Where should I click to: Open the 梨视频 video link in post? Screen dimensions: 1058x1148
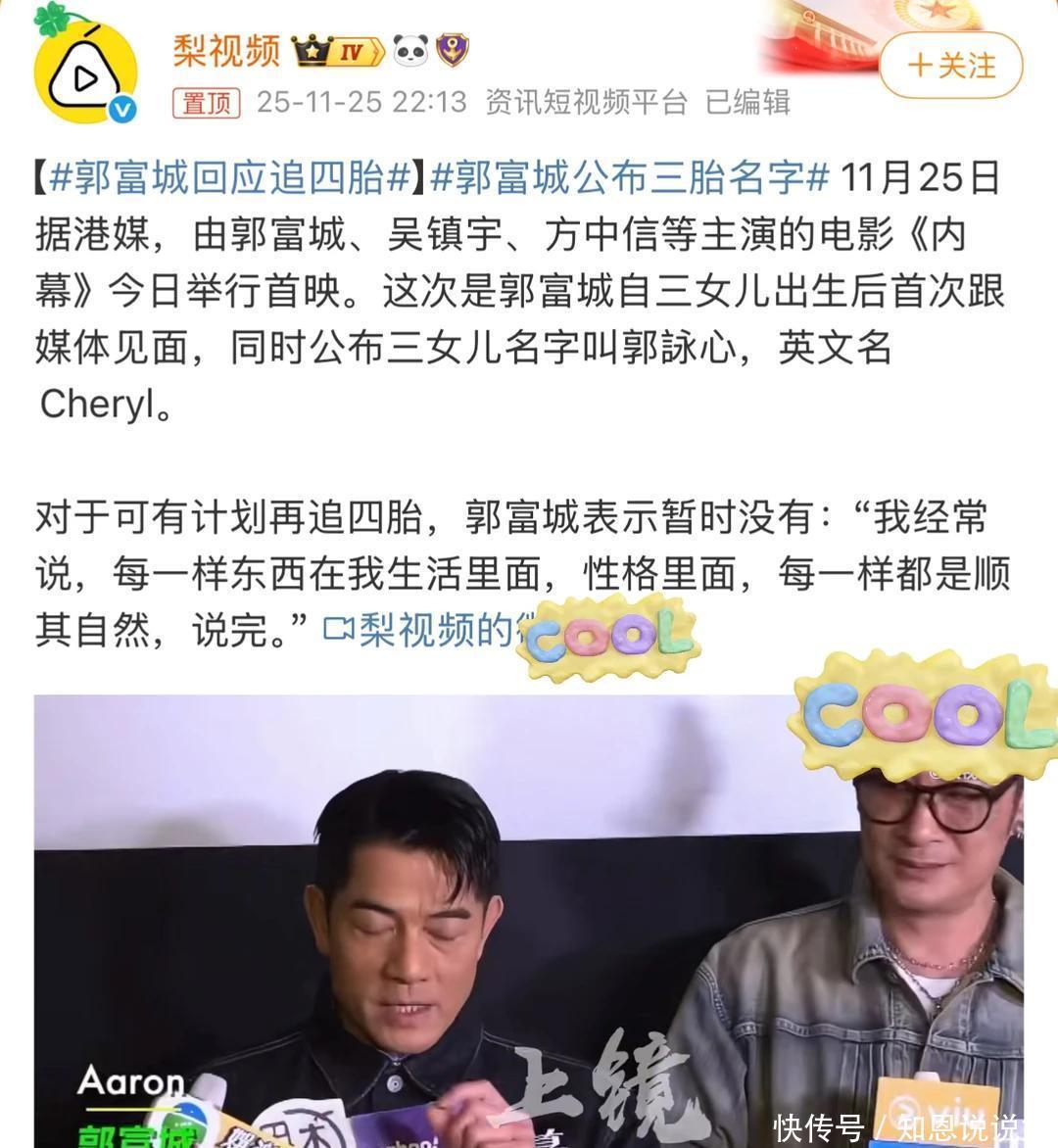pyautogui.click(x=424, y=630)
